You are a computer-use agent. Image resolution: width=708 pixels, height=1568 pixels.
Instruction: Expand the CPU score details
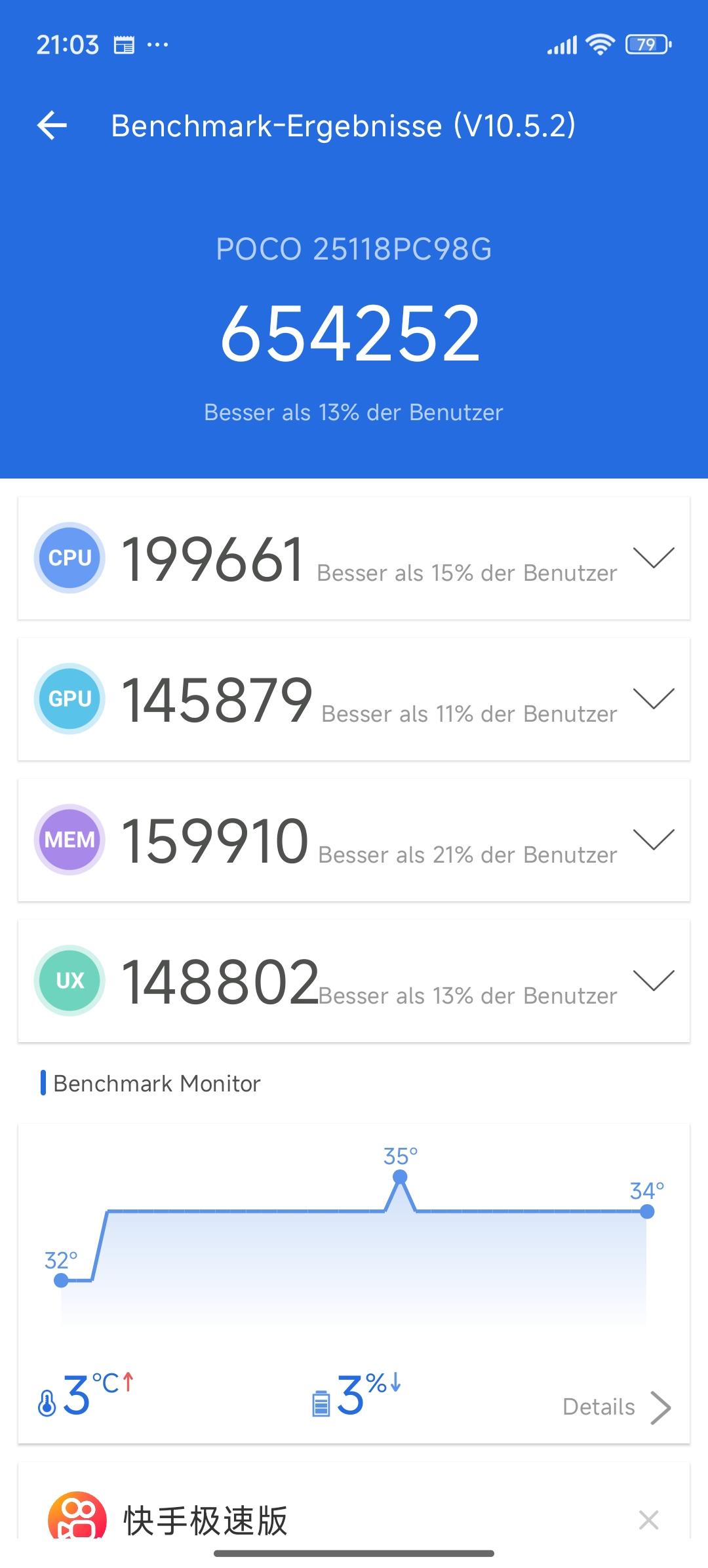coord(654,558)
